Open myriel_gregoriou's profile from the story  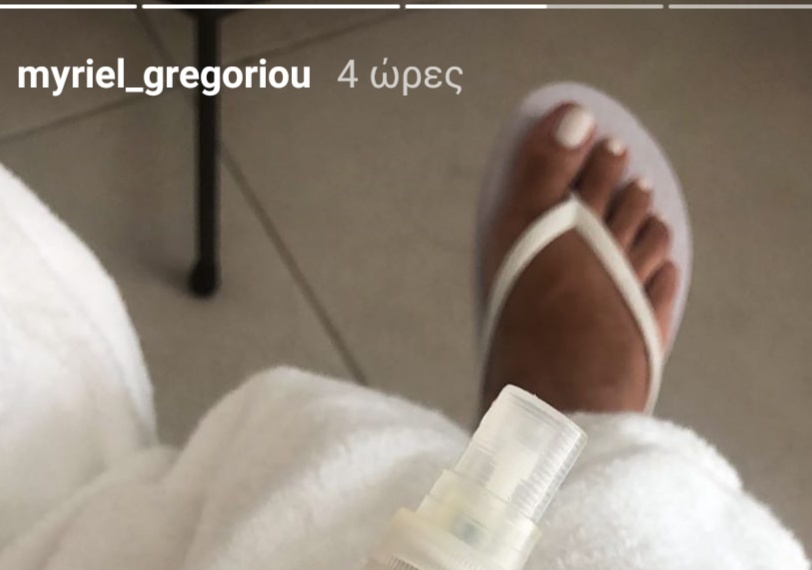click(x=164, y=77)
